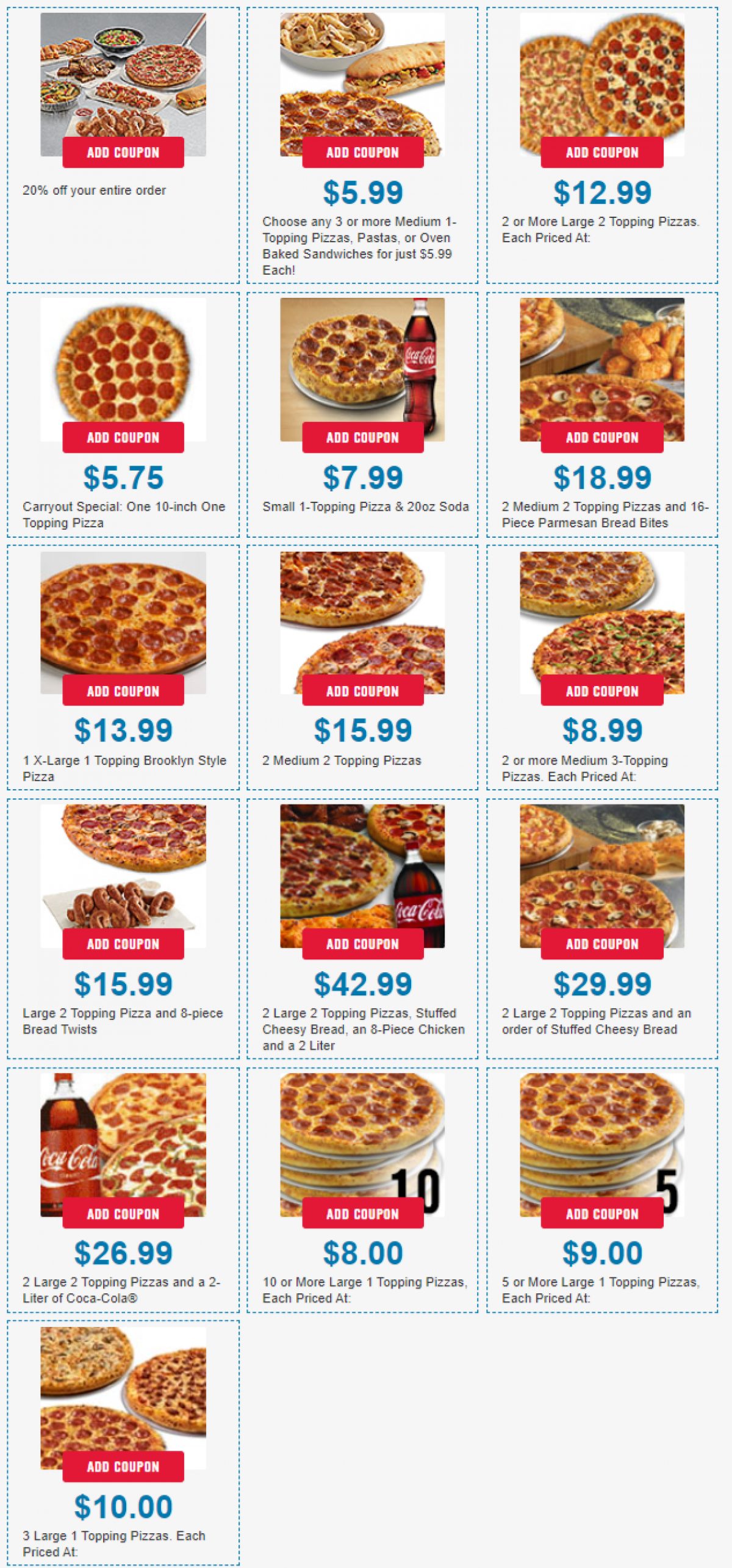Image resolution: width=732 pixels, height=1568 pixels.
Task: Add the $26.99 pizzas and Coca-Cola coupon
Action: [x=123, y=1214]
